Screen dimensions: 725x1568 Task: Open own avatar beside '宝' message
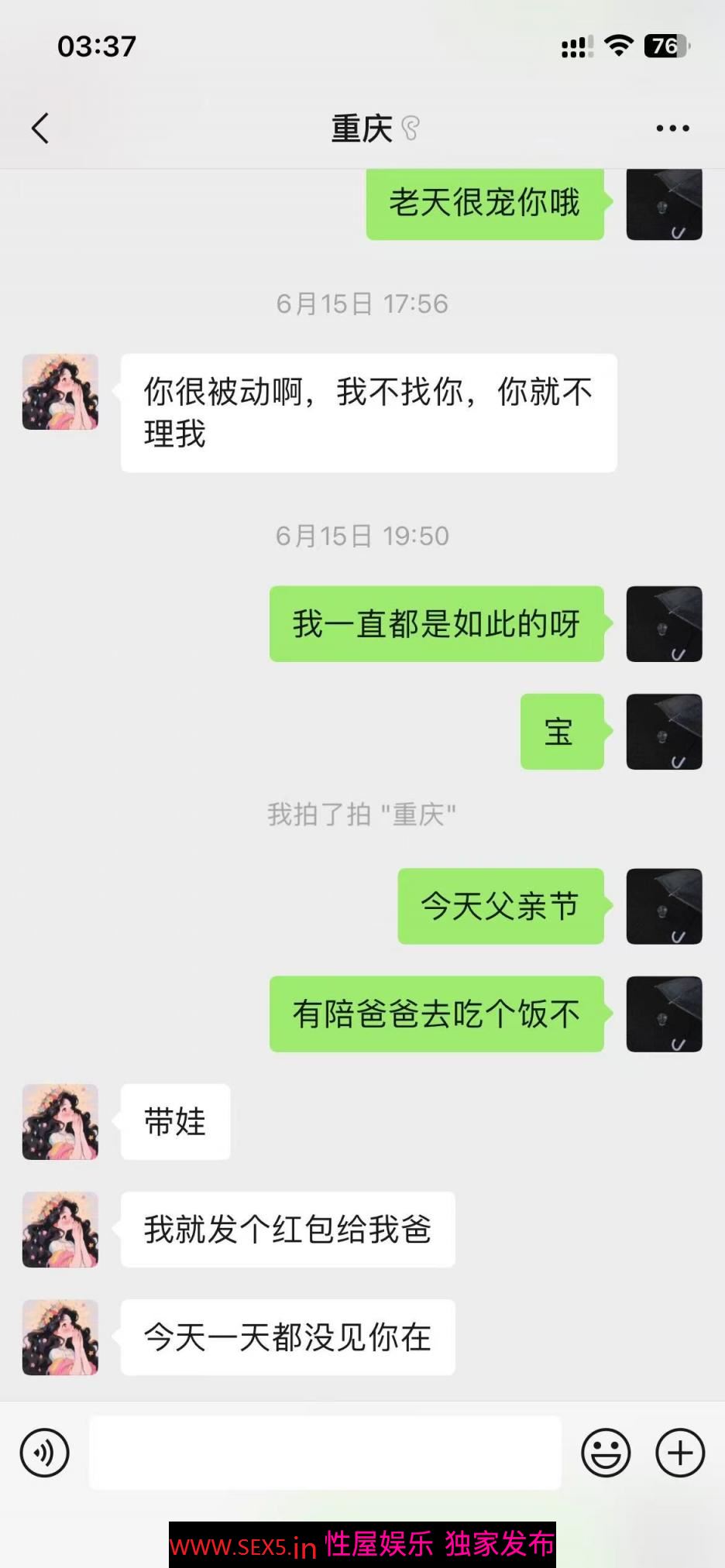[664, 732]
